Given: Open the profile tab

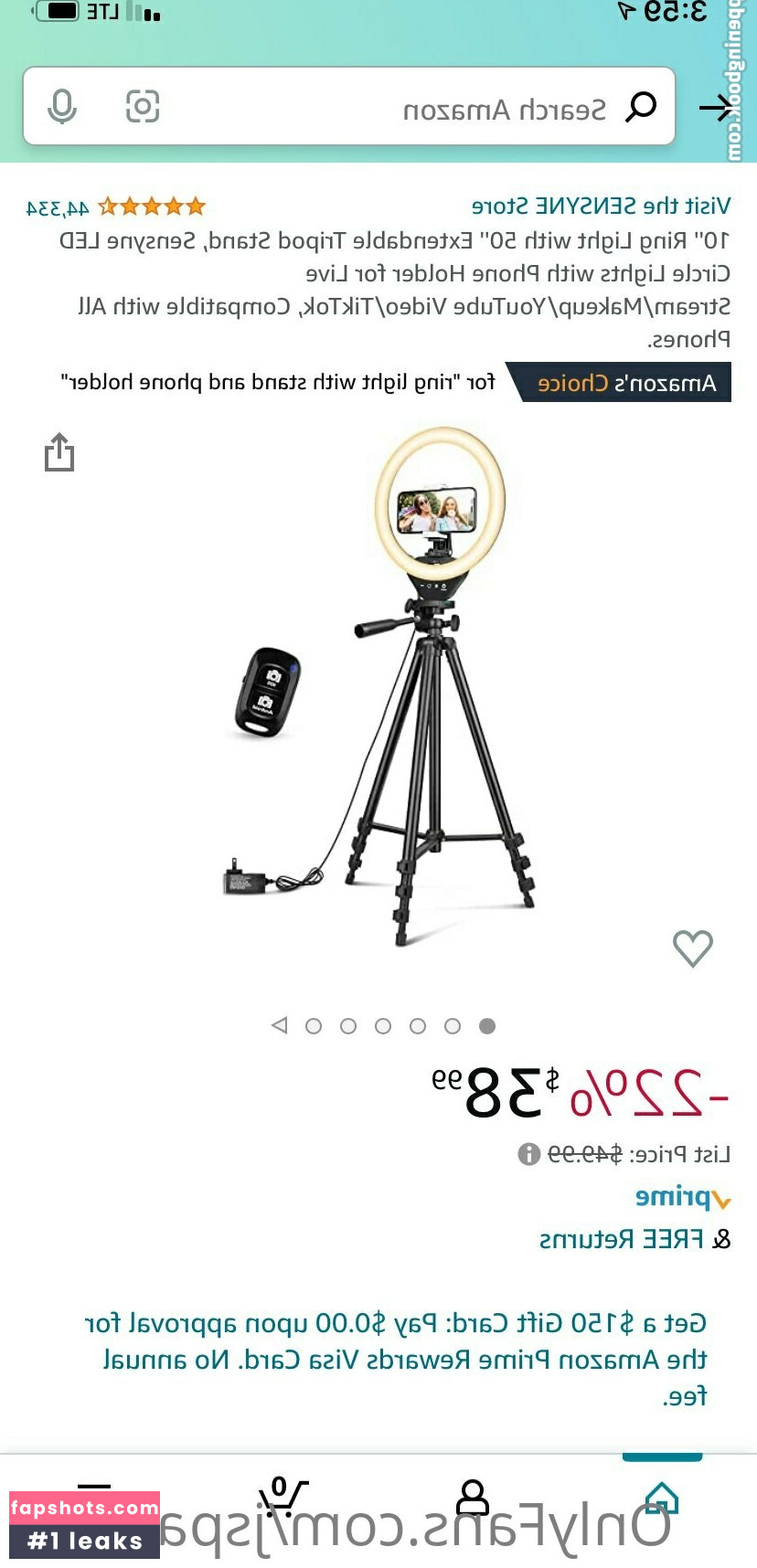Looking at the screenshot, I should coord(473,1499).
